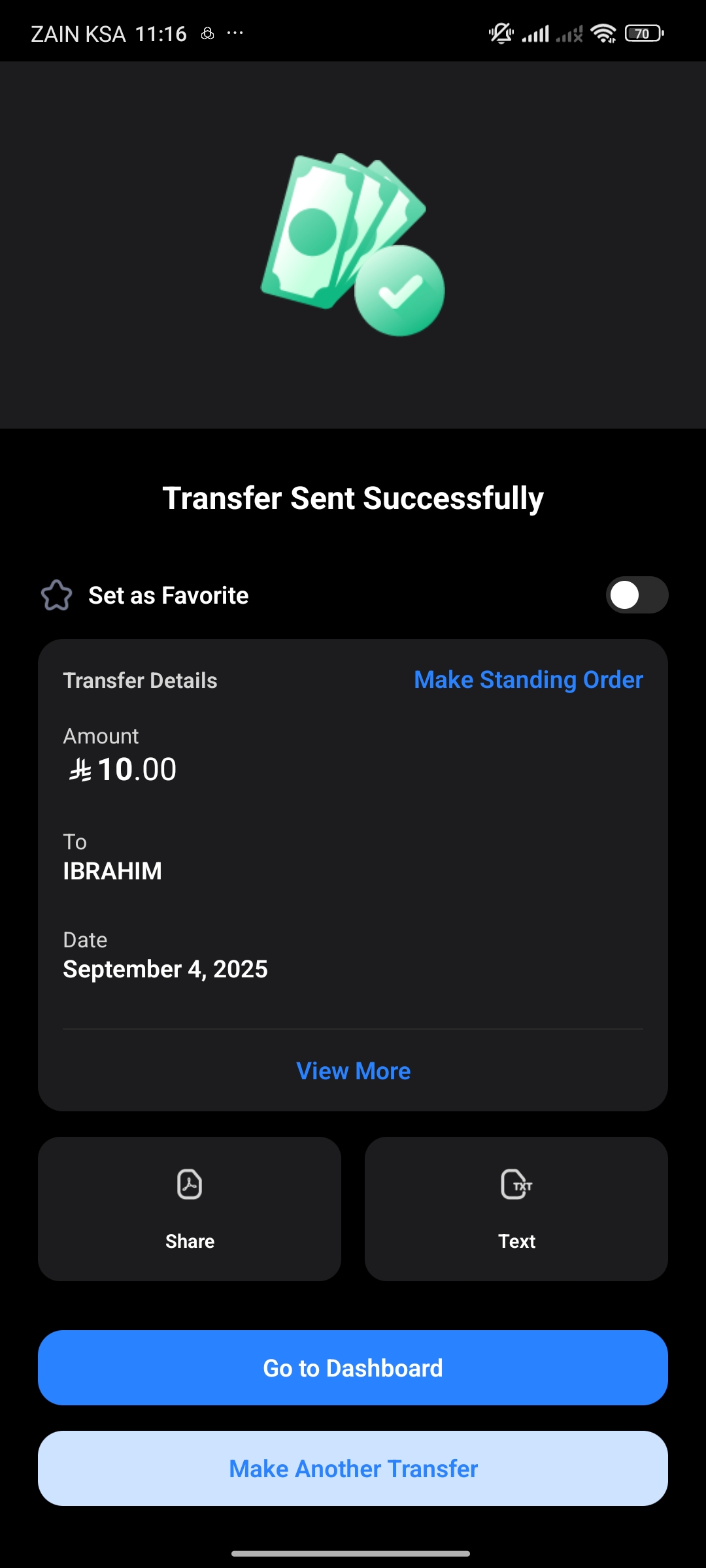Open Make Standing Order link
The height and width of the screenshot is (1568, 706).
tap(528, 680)
